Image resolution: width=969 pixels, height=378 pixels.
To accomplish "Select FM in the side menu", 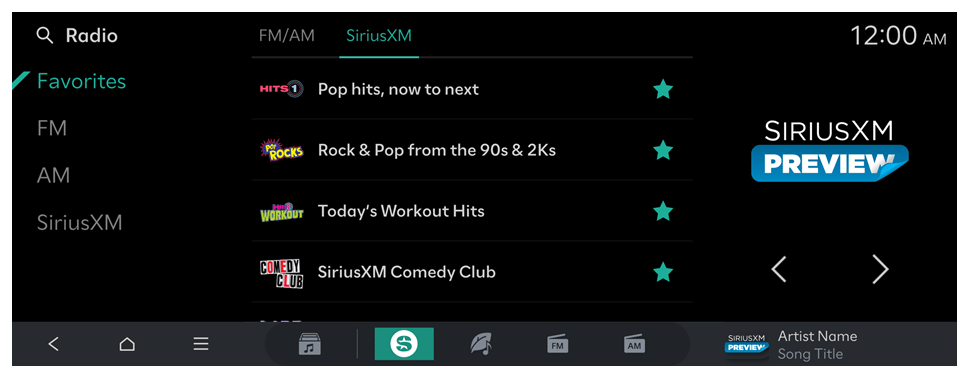I will pos(52,128).
